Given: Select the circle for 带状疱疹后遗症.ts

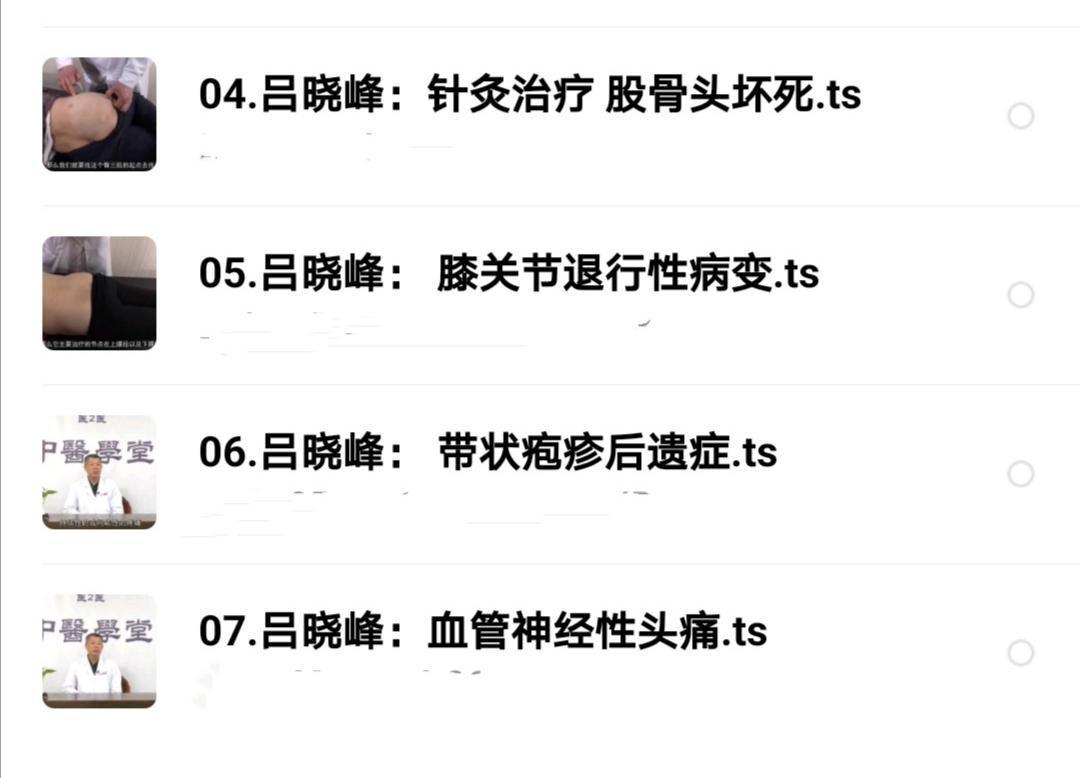Looking at the screenshot, I should pos(1020,474).
